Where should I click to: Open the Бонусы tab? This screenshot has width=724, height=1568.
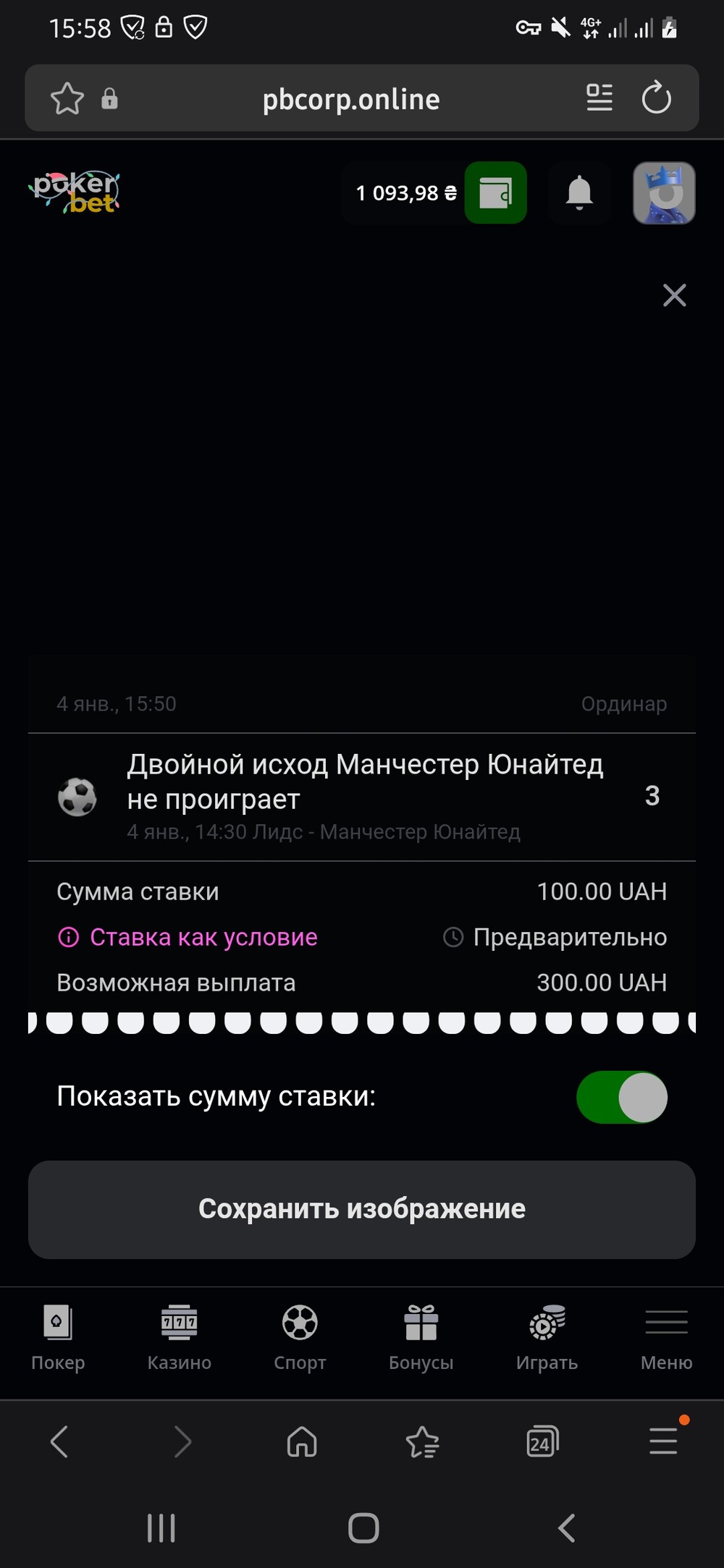tap(421, 1337)
